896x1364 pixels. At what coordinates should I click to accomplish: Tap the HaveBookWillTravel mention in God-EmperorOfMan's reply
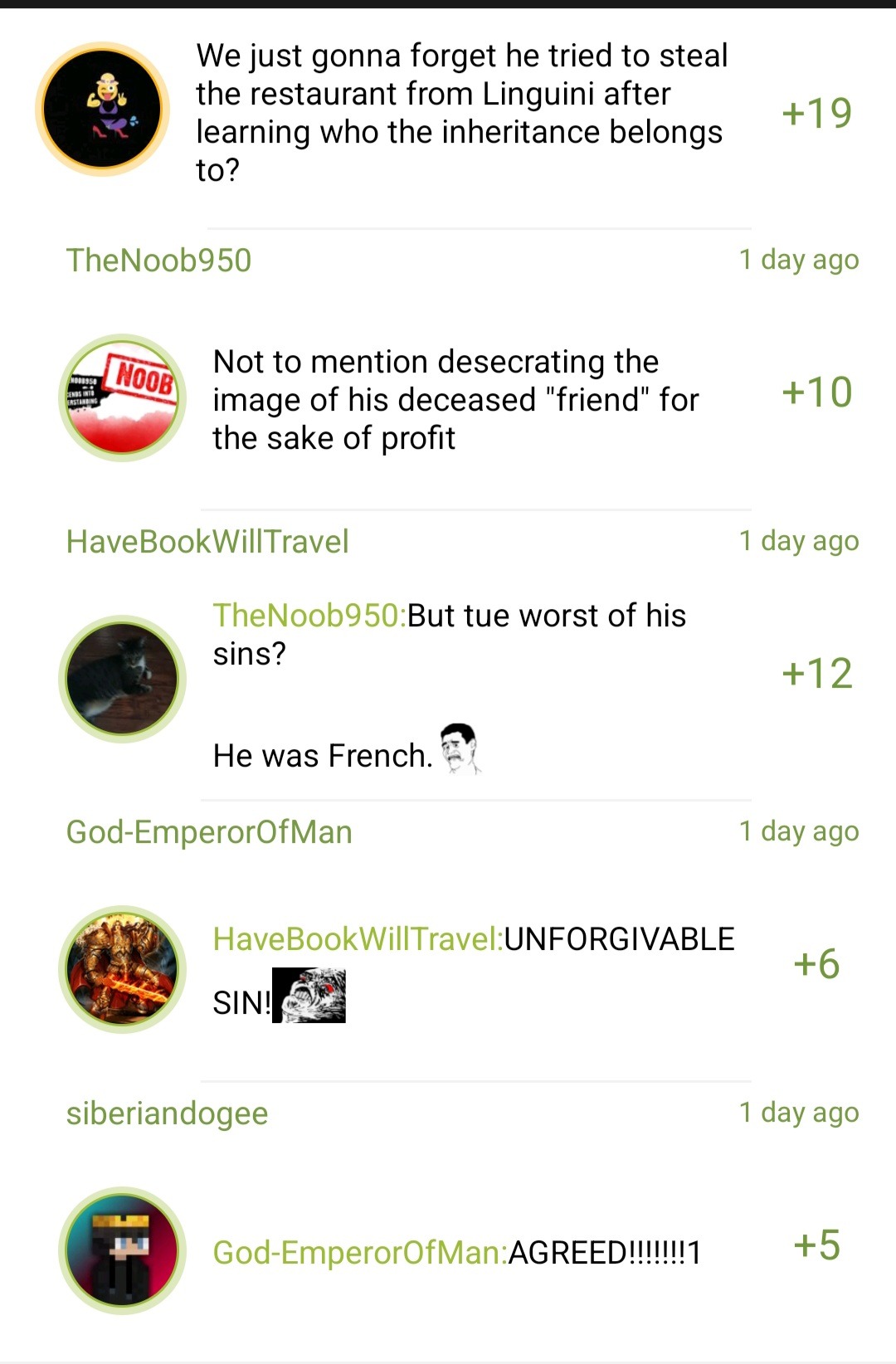click(358, 939)
